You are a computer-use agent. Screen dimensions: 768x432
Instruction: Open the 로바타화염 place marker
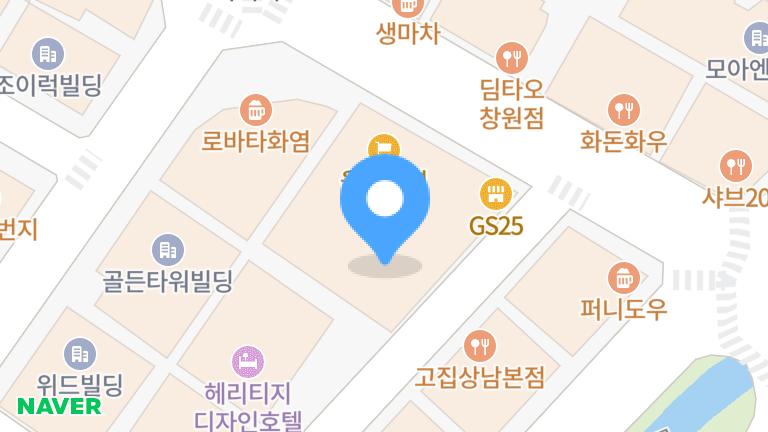(258, 107)
